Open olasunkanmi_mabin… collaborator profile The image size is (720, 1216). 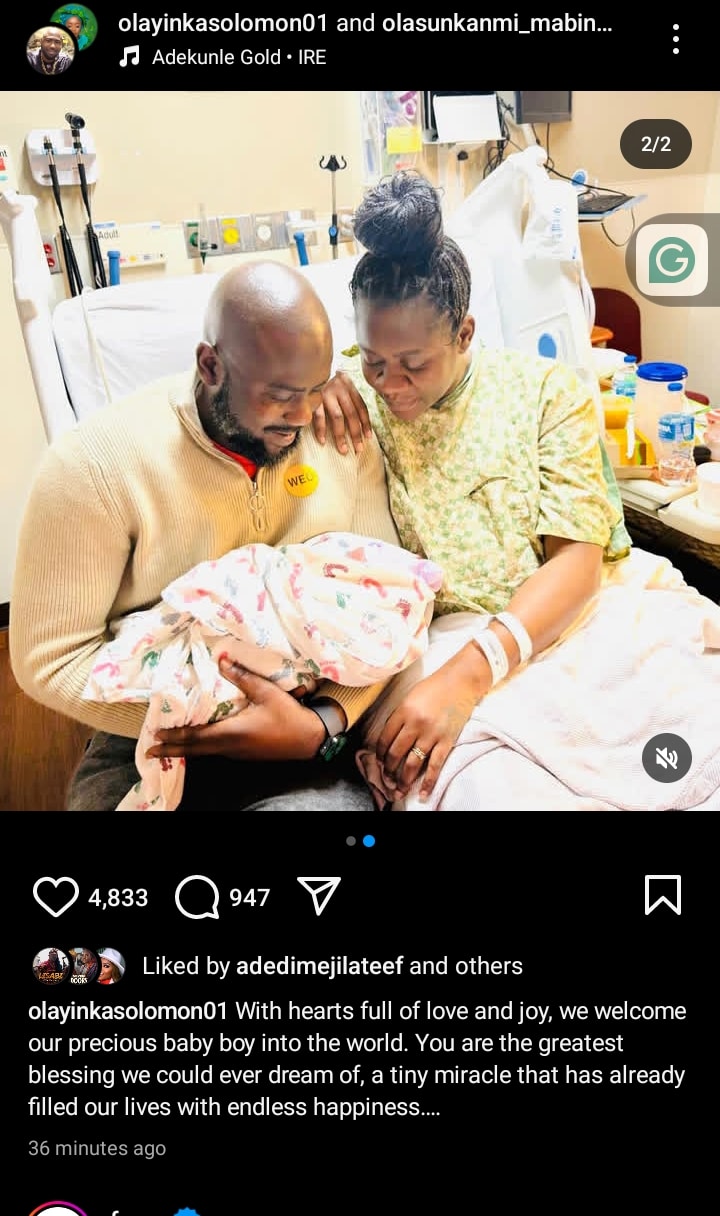[496, 22]
